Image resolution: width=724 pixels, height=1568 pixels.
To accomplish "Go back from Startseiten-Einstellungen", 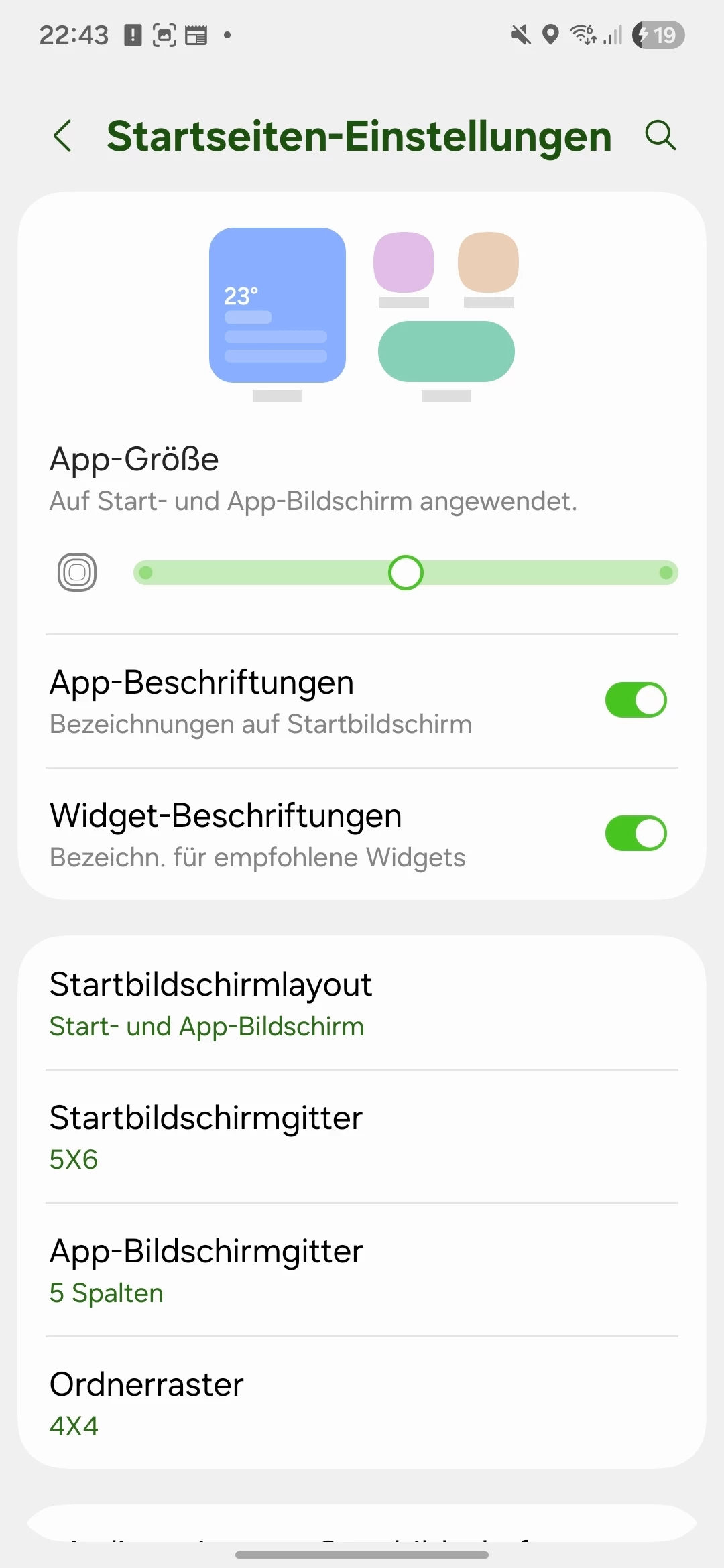I will (x=63, y=136).
